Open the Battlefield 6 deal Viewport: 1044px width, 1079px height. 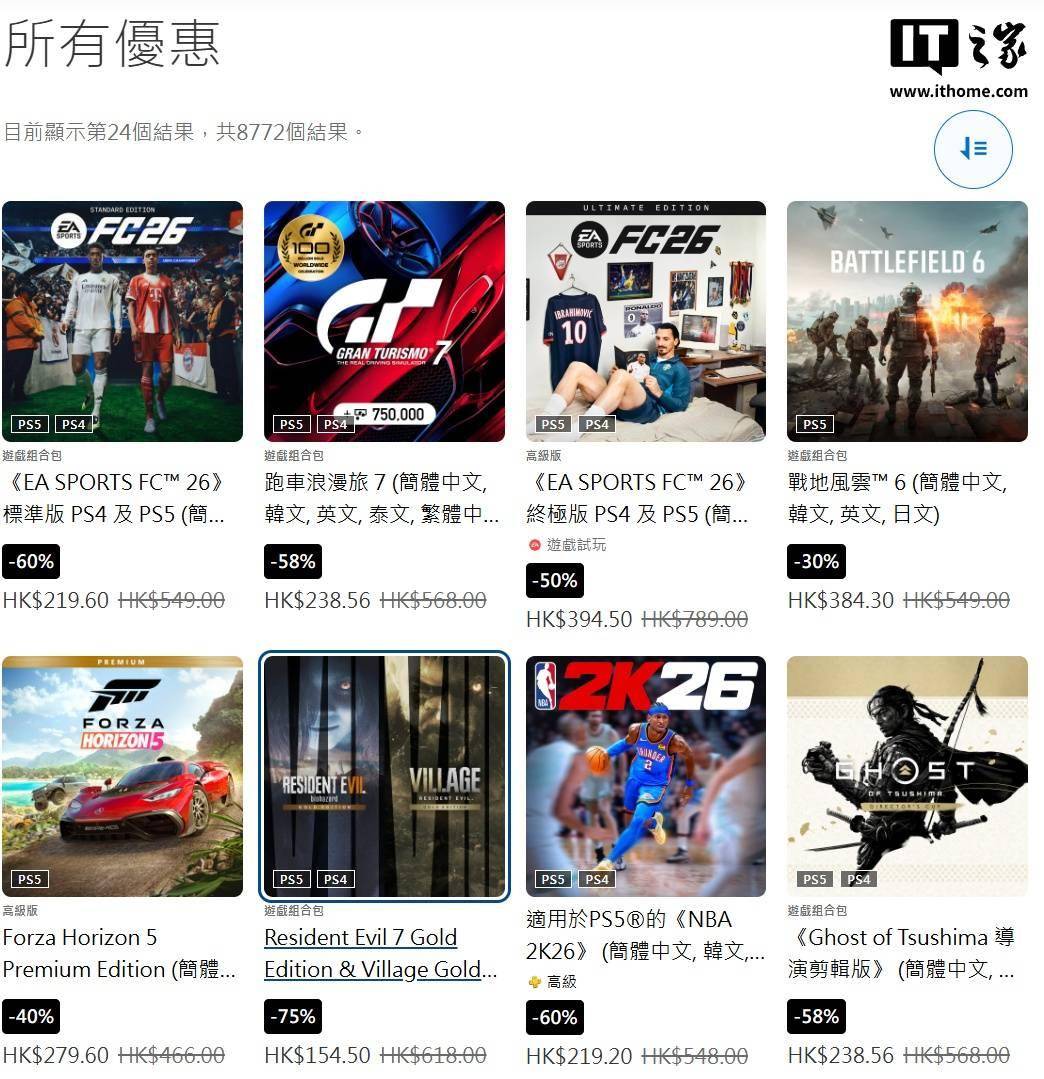pyautogui.click(x=907, y=321)
